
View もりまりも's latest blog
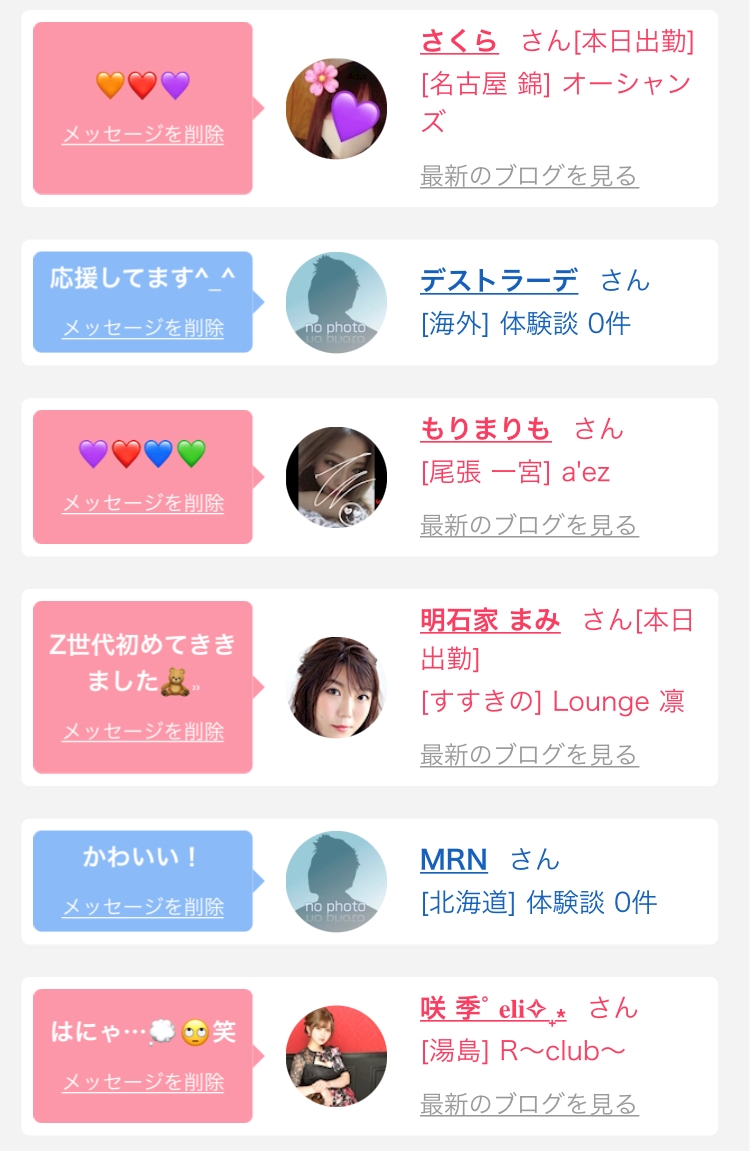coord(529,526)
